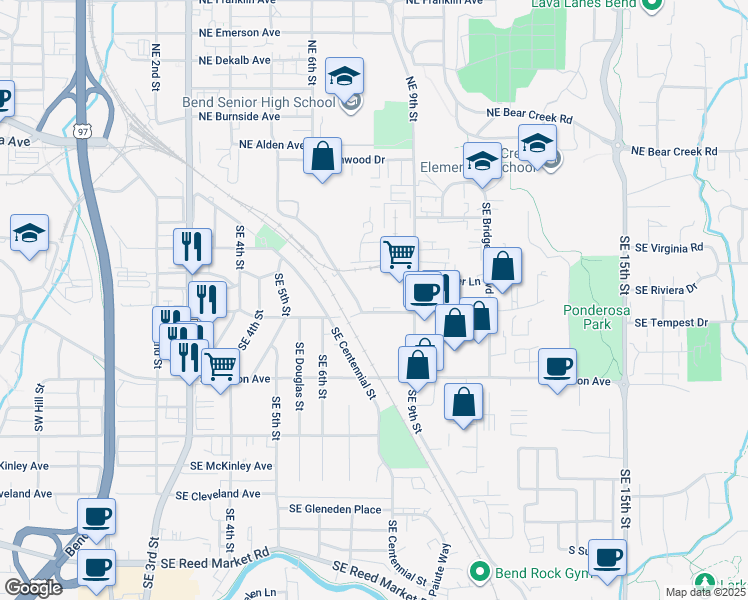The height and width of the screenshot is (600, 748).
Task: Select the shopping cart marker near NE 9th St
Action: pos(399,254)
